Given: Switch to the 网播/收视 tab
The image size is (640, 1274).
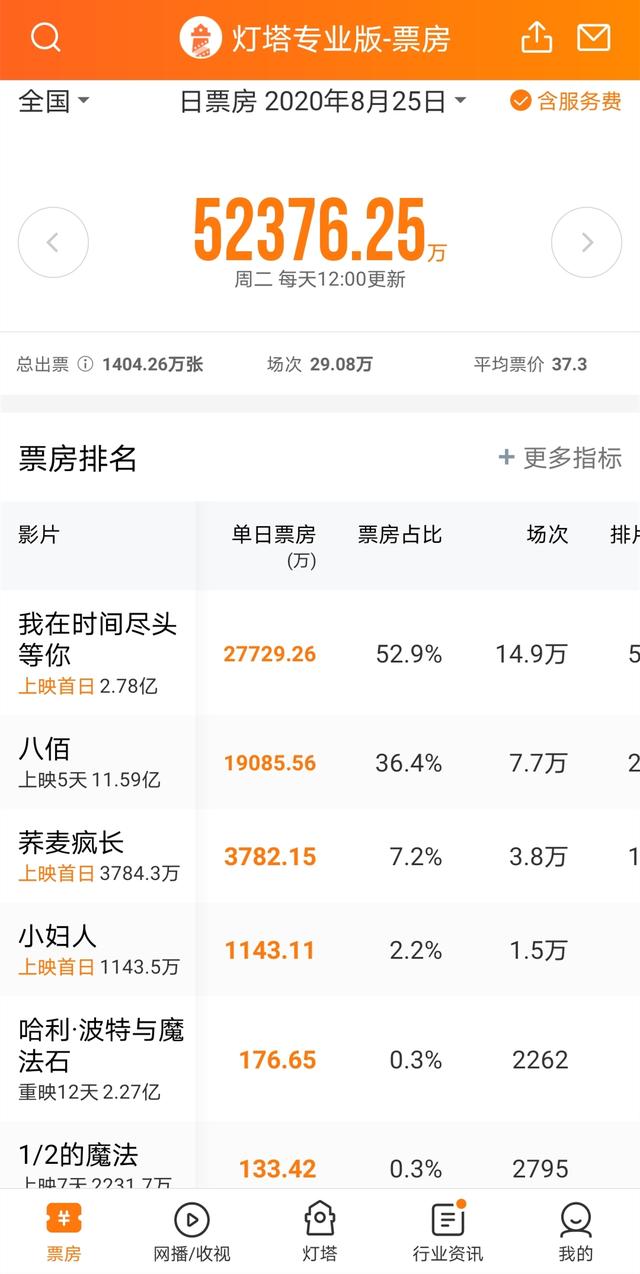Looking at the screenshot, I should [192, 1232].
